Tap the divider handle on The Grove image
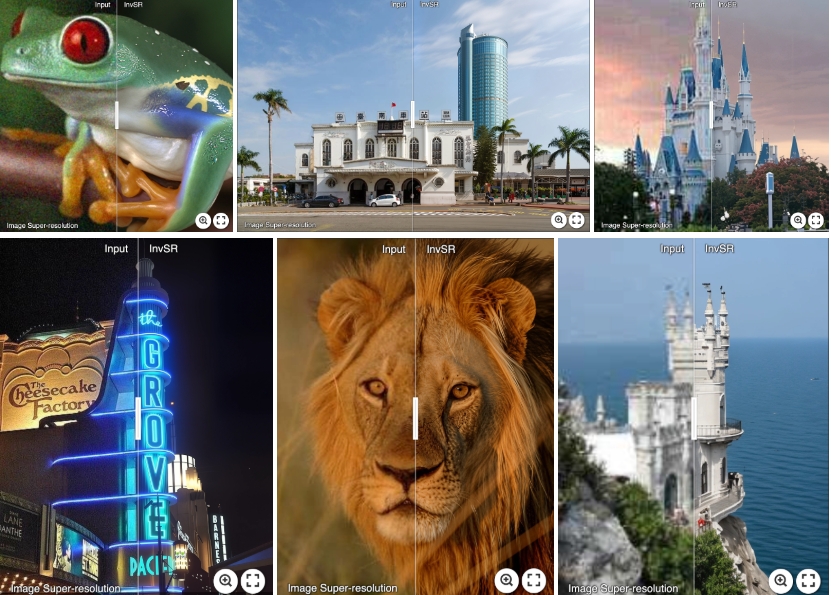The image size is (831, 595). (x=137, y=418)
